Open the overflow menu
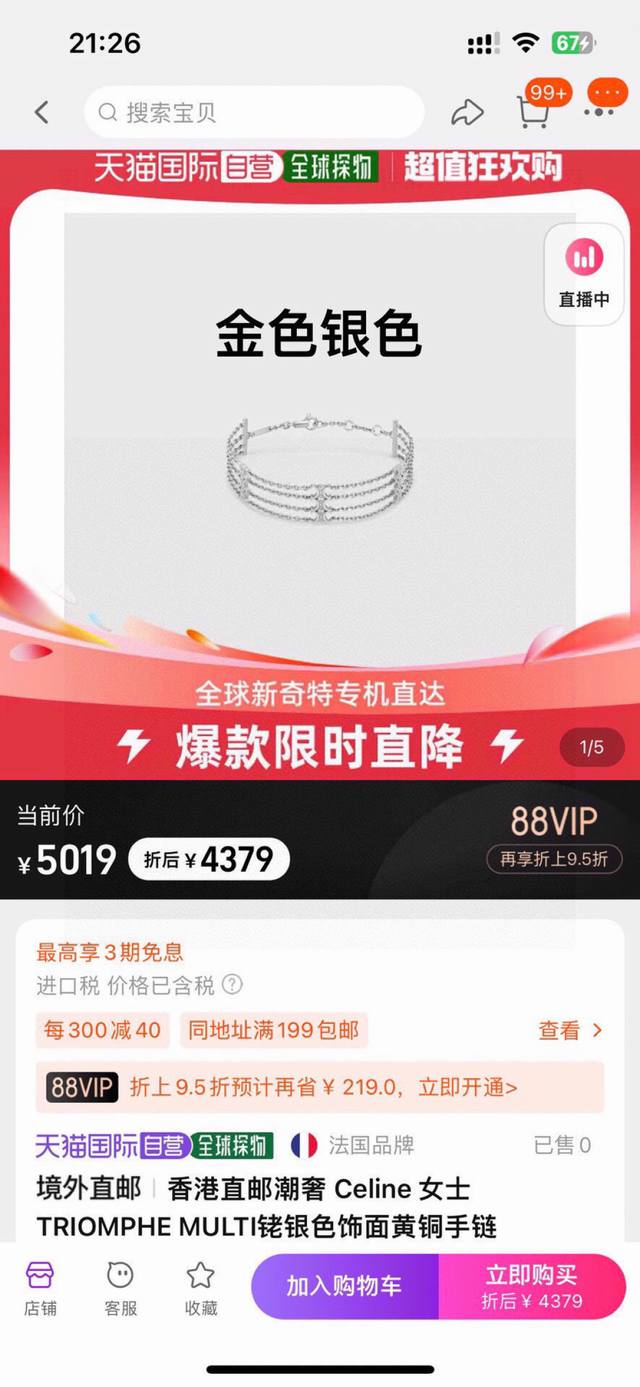This screenshot has width=640, height=1387. click(x=603, y=103)
